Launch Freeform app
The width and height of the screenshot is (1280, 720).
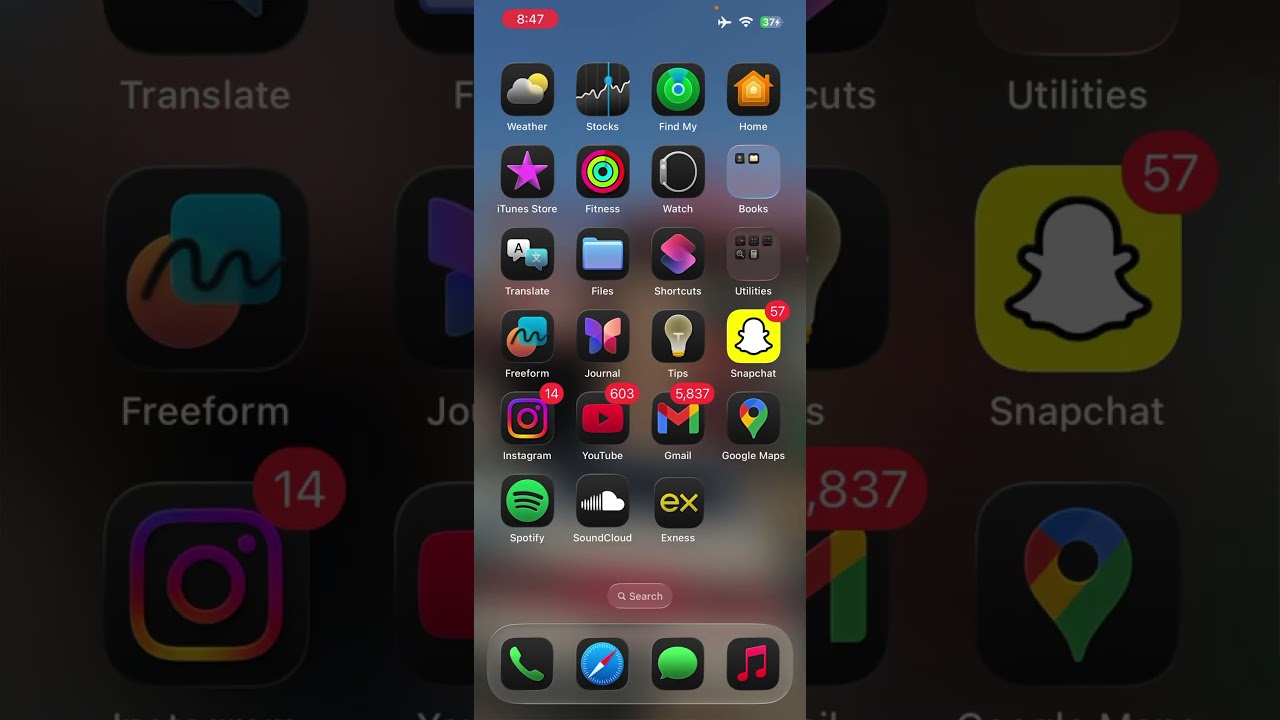[527, 336]
